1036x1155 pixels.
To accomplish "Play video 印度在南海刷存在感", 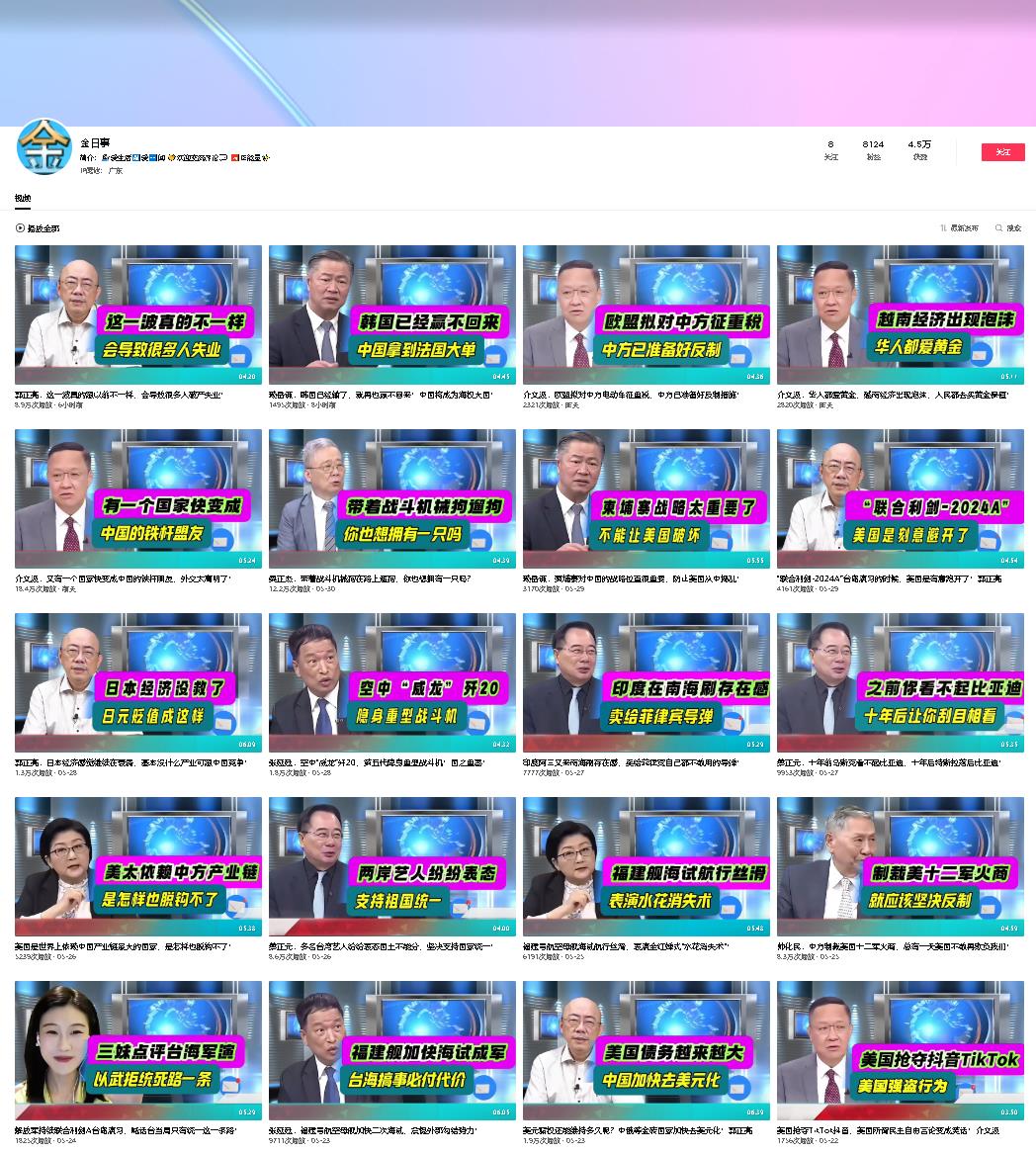I will [647, 682].
